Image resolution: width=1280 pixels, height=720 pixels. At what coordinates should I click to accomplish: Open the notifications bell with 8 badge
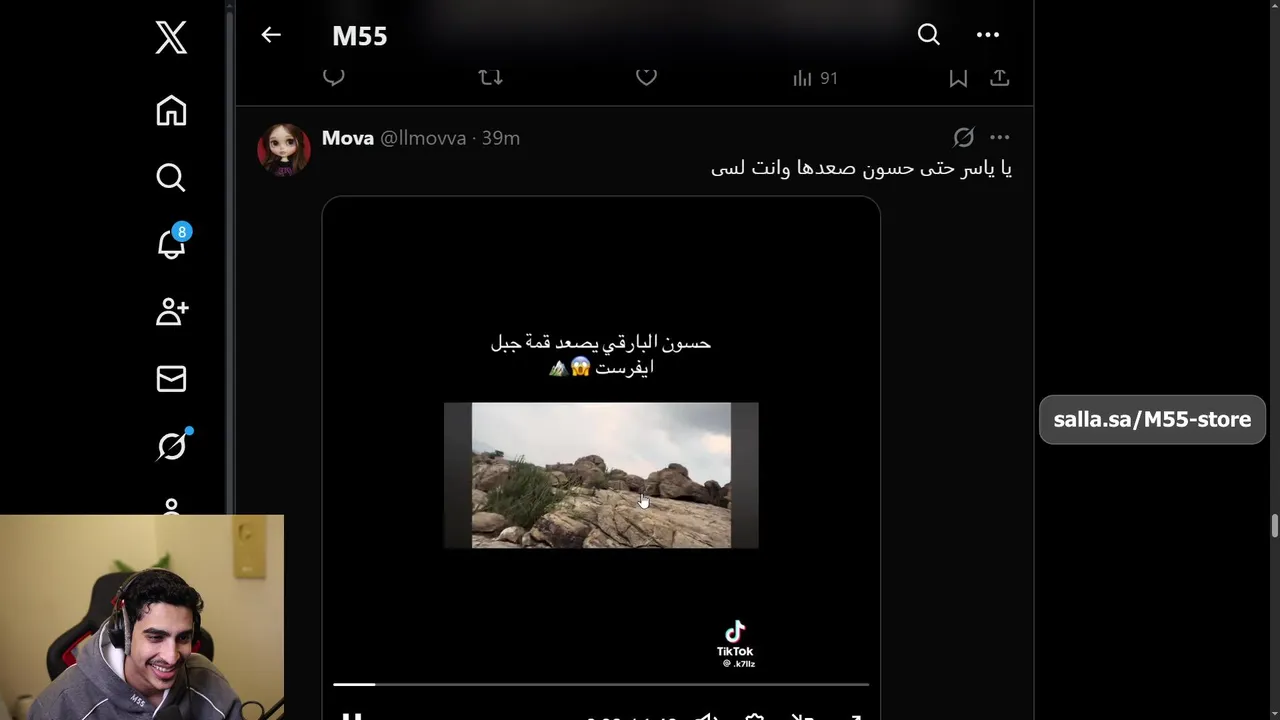coord(171,244)
